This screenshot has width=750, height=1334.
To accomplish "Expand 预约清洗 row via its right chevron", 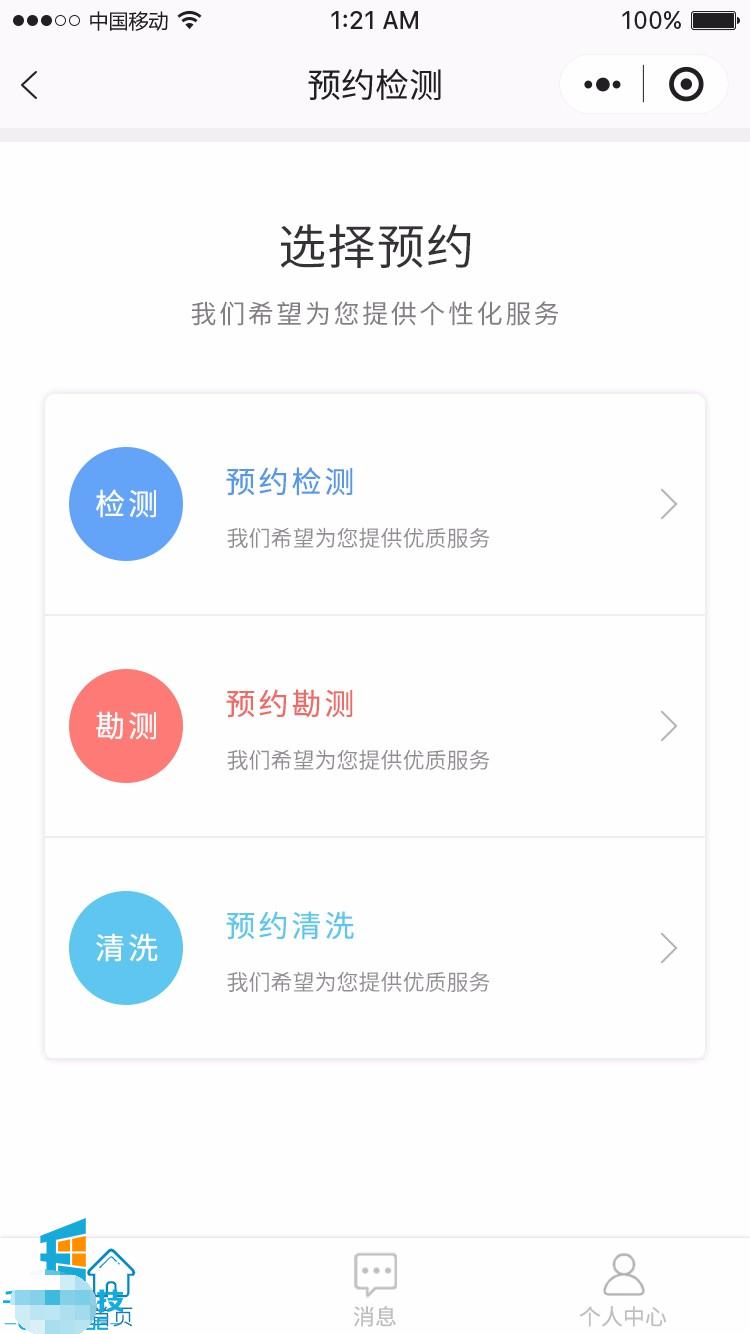I will pos(668,947).
